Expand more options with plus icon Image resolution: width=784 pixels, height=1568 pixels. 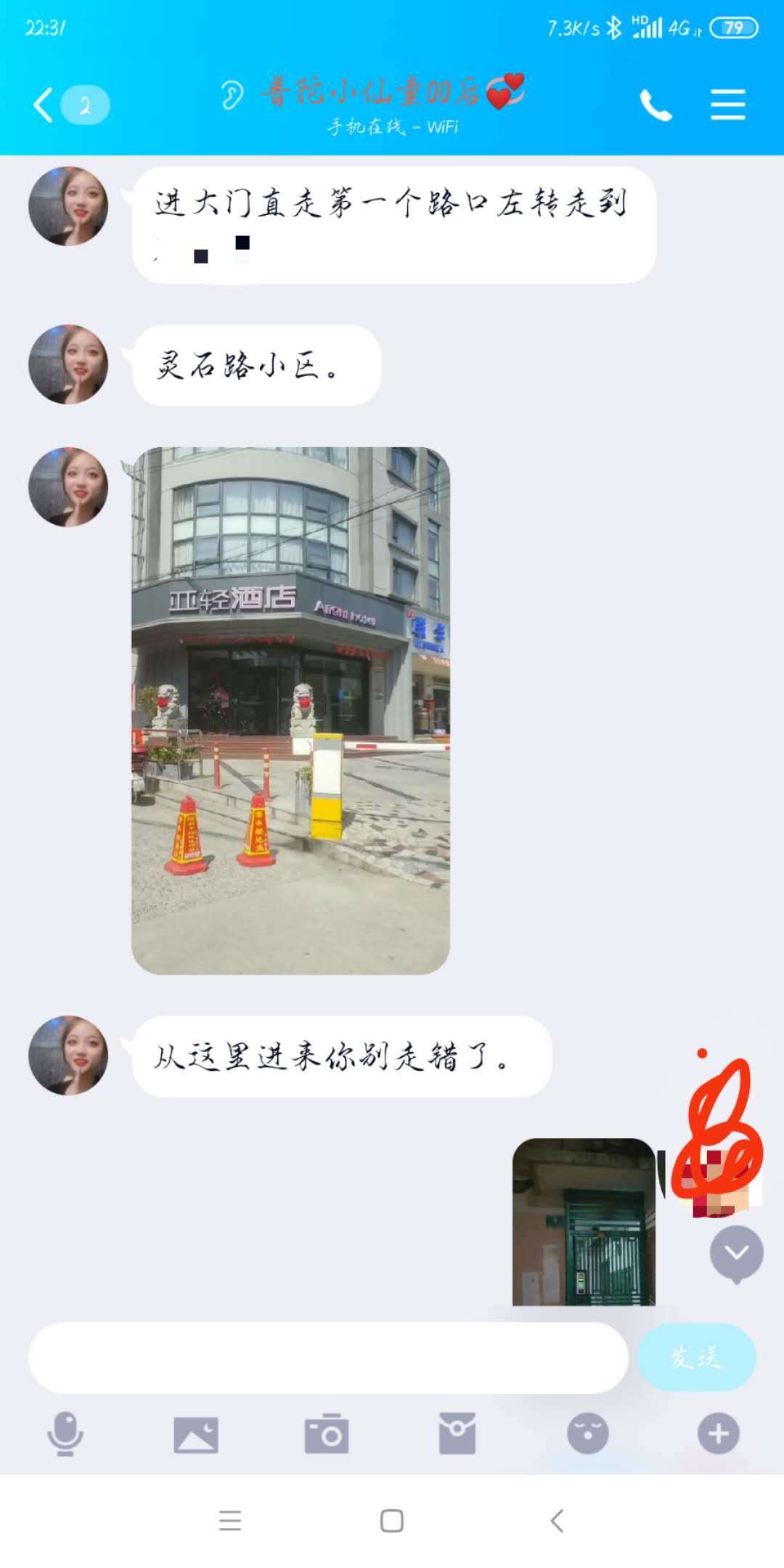719,1434
